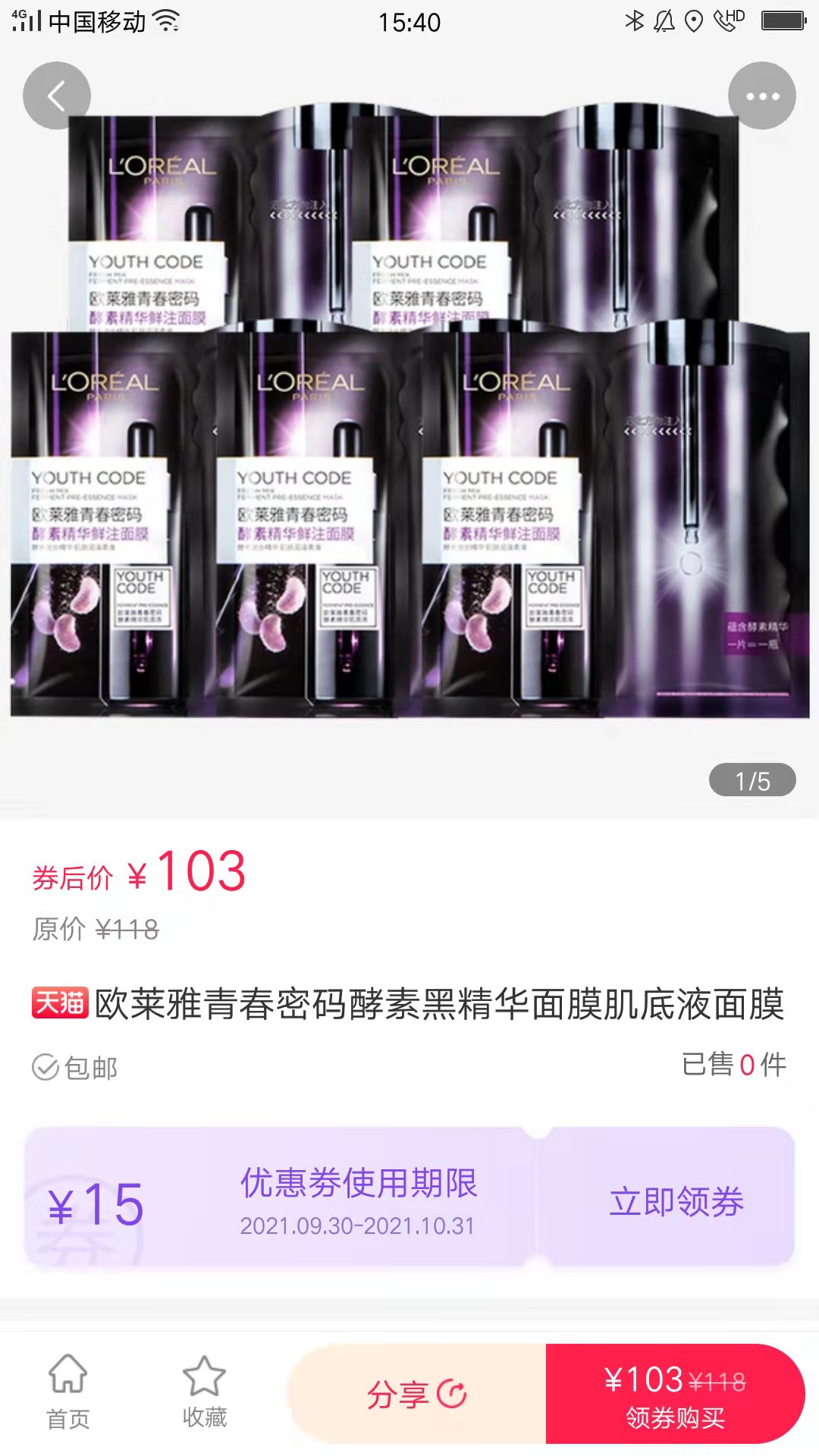The image size is (819, 1456).
Task: Tap the product title 欧莱雅青春密码酵素黑精华面膜
Action: pyautogui.click(x=432, y=1001)
